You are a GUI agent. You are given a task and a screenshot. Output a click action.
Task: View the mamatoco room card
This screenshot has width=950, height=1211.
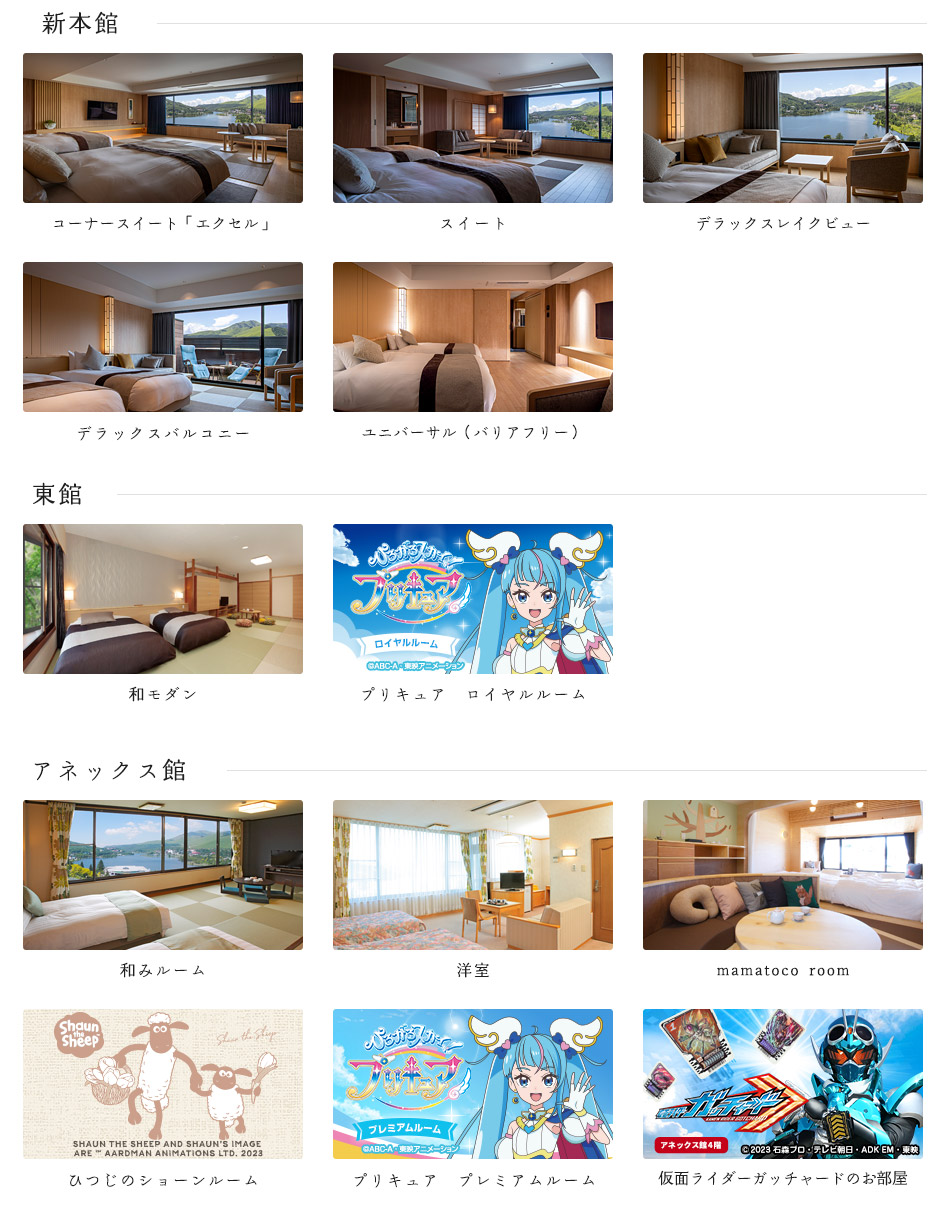(x=782, y=874)
